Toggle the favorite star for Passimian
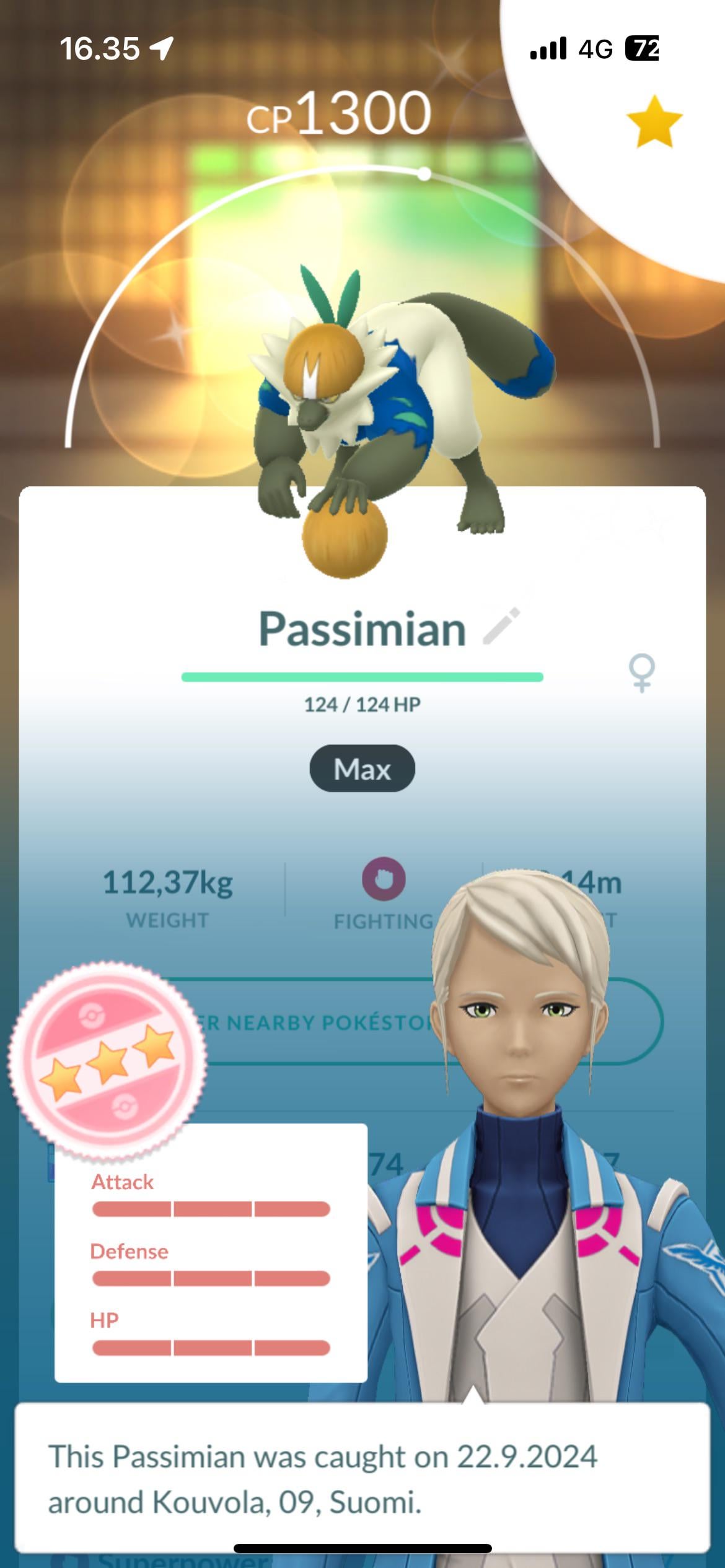The width and height of the screenshot is (725, 1568). pos(654,121)
